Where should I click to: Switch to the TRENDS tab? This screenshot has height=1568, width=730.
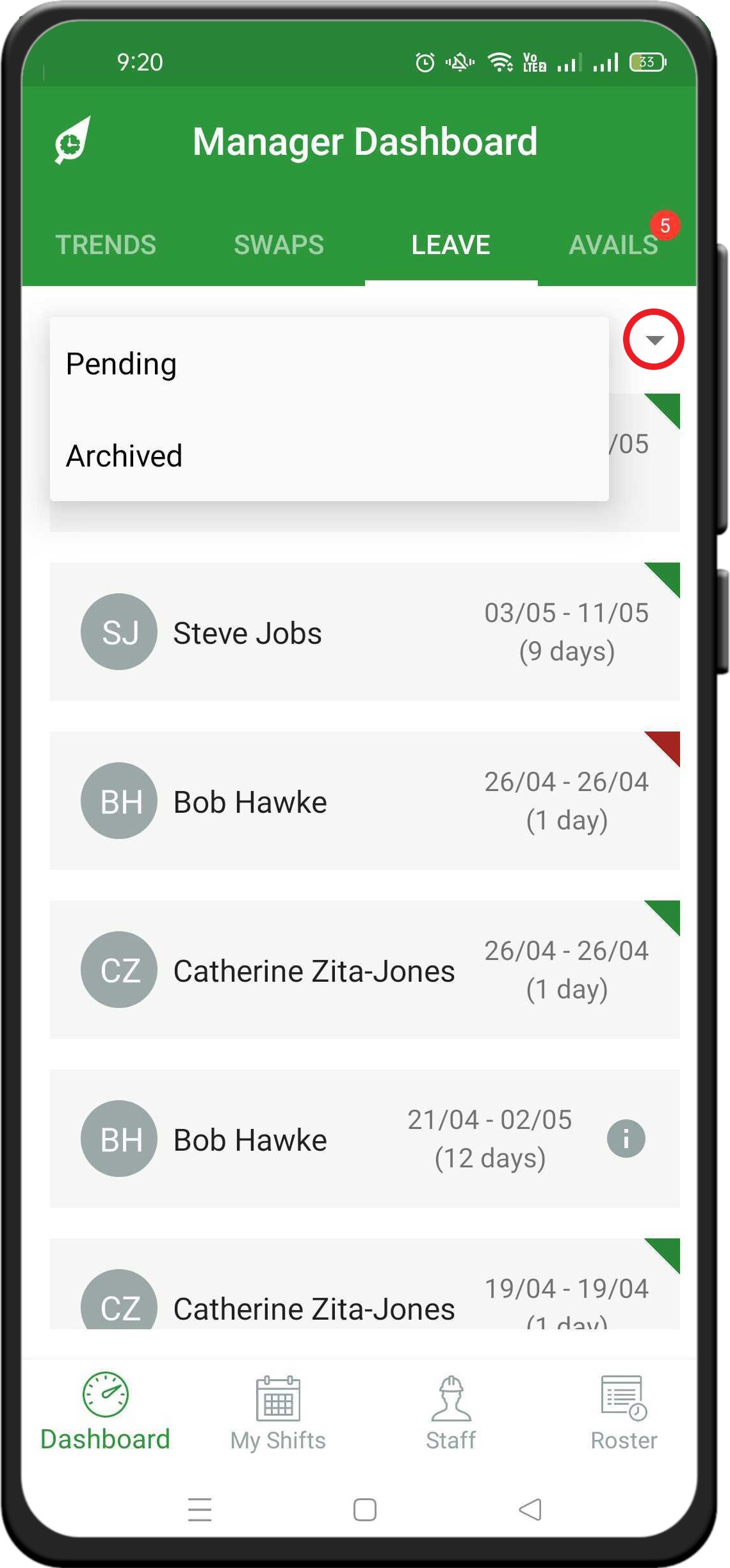(106, 245)
